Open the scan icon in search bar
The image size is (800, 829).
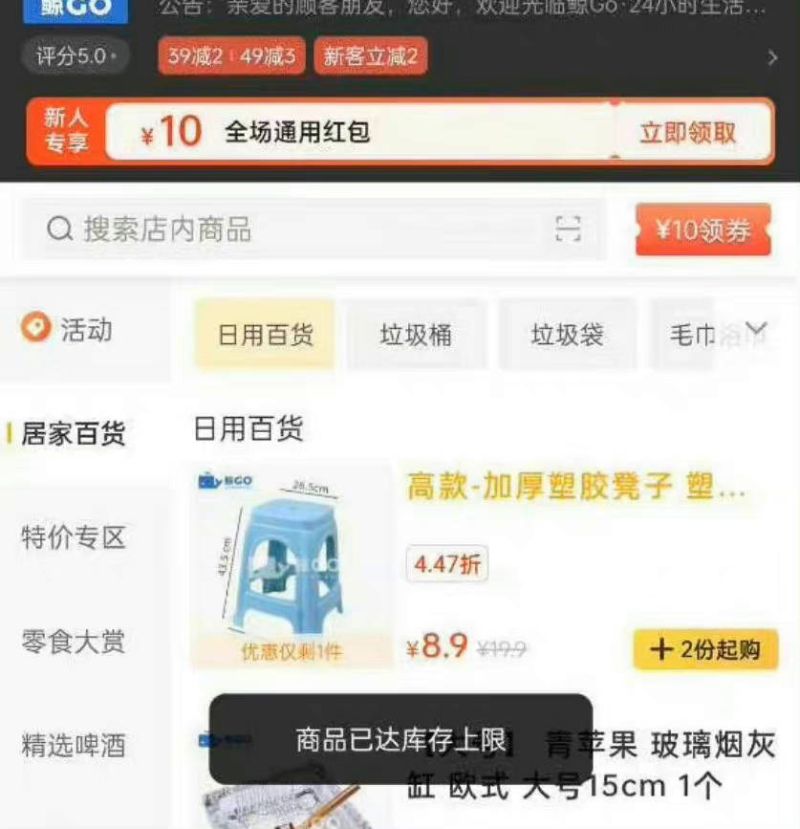pos(568,229)
